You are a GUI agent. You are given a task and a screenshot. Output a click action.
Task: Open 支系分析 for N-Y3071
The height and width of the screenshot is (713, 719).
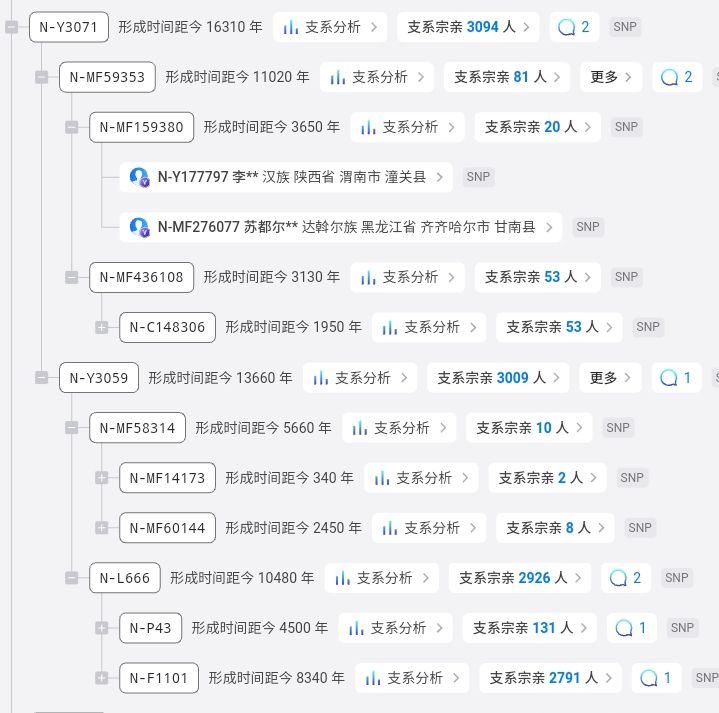coord(330,27)
